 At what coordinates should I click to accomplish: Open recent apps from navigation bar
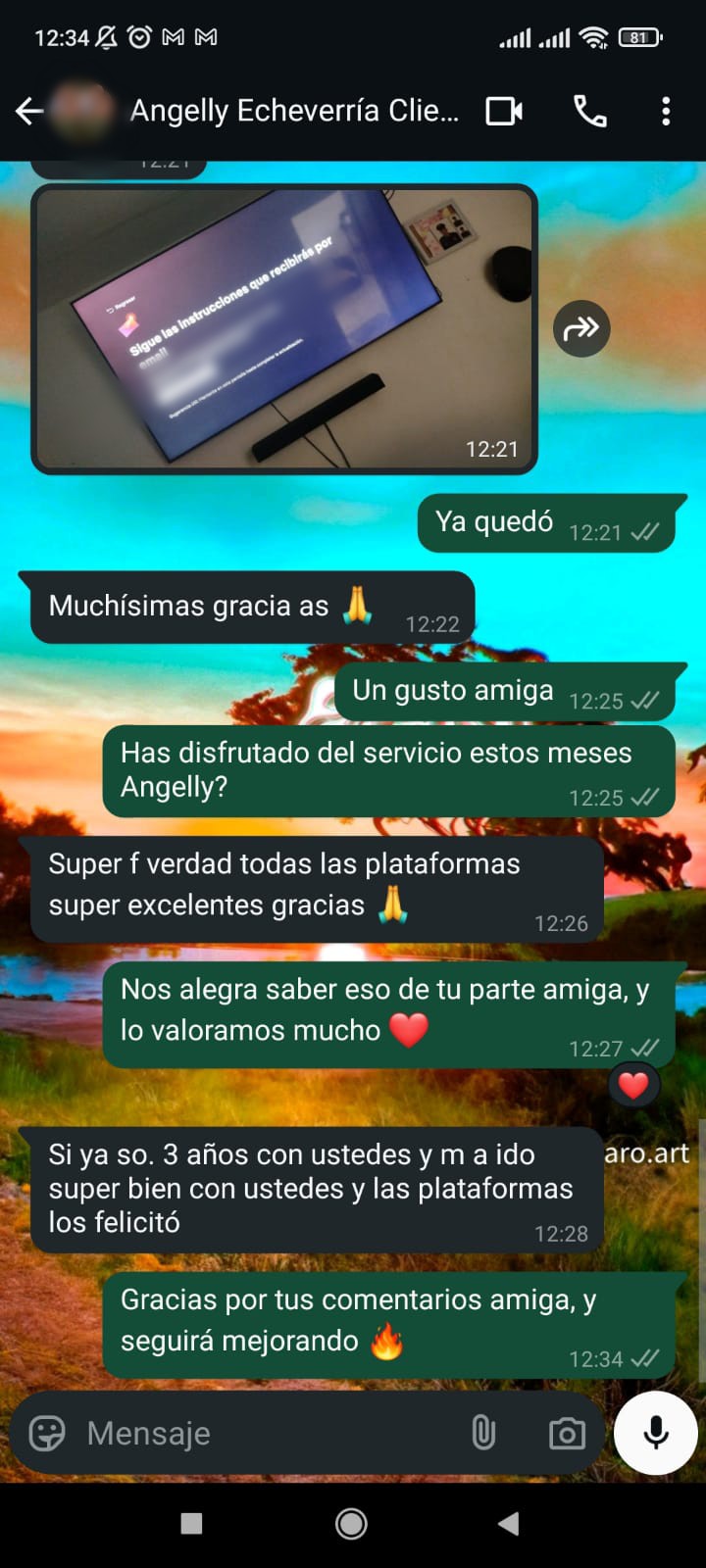192,1523
